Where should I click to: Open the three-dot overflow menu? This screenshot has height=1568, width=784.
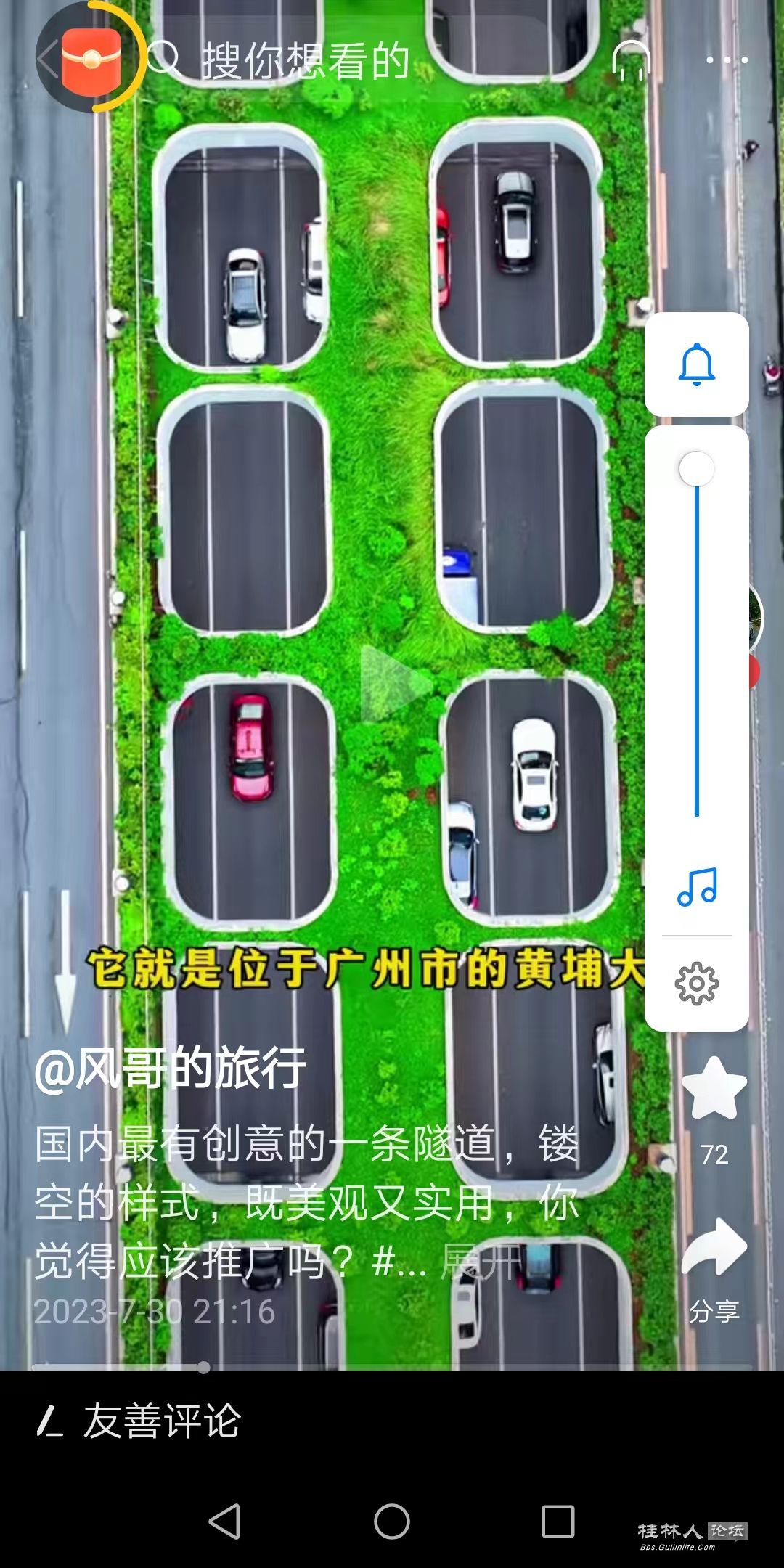[x=727, y=60]
